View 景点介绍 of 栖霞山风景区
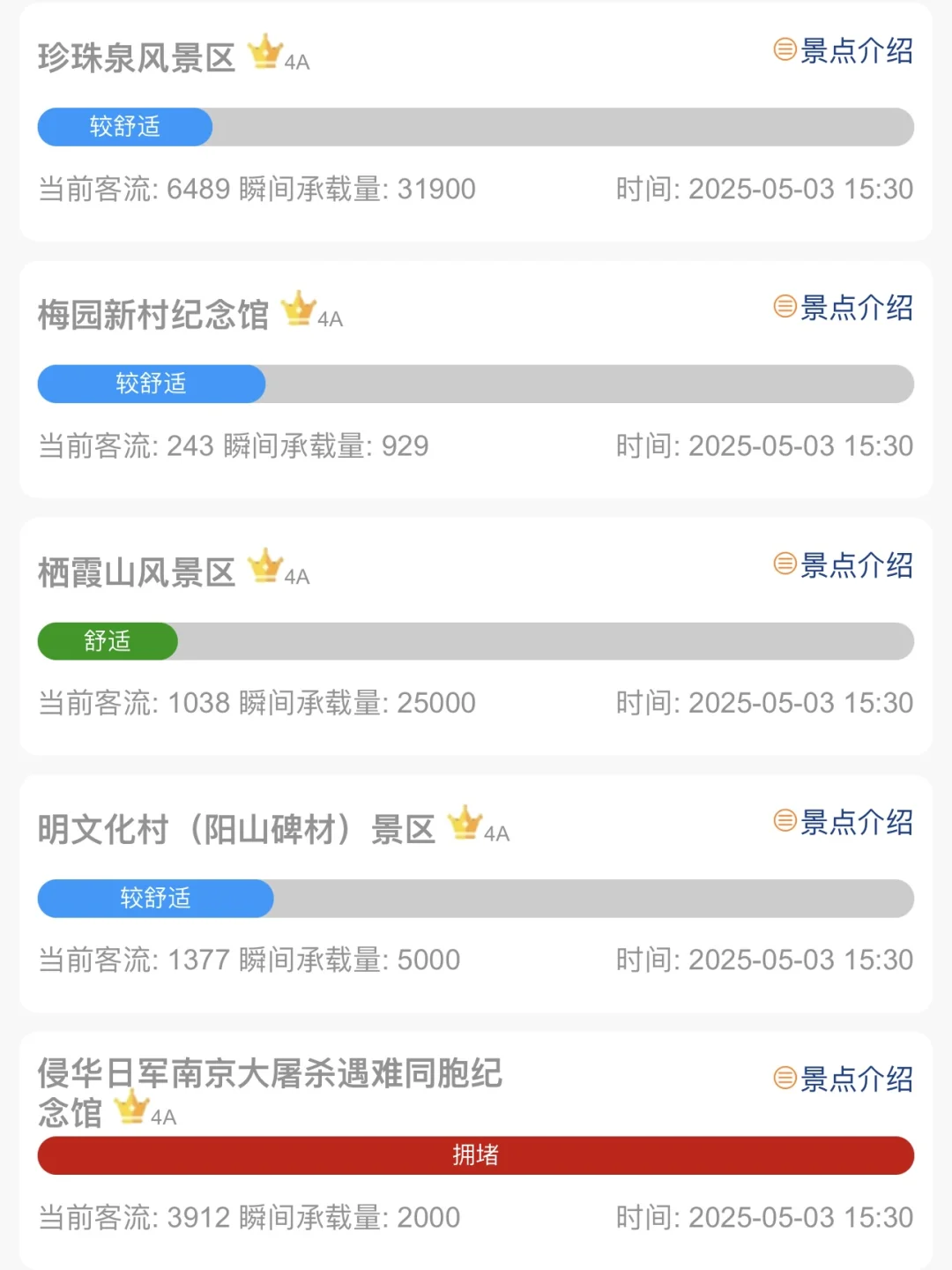The width and height of the screenshot is (952, 1270). tap(843, 564)
